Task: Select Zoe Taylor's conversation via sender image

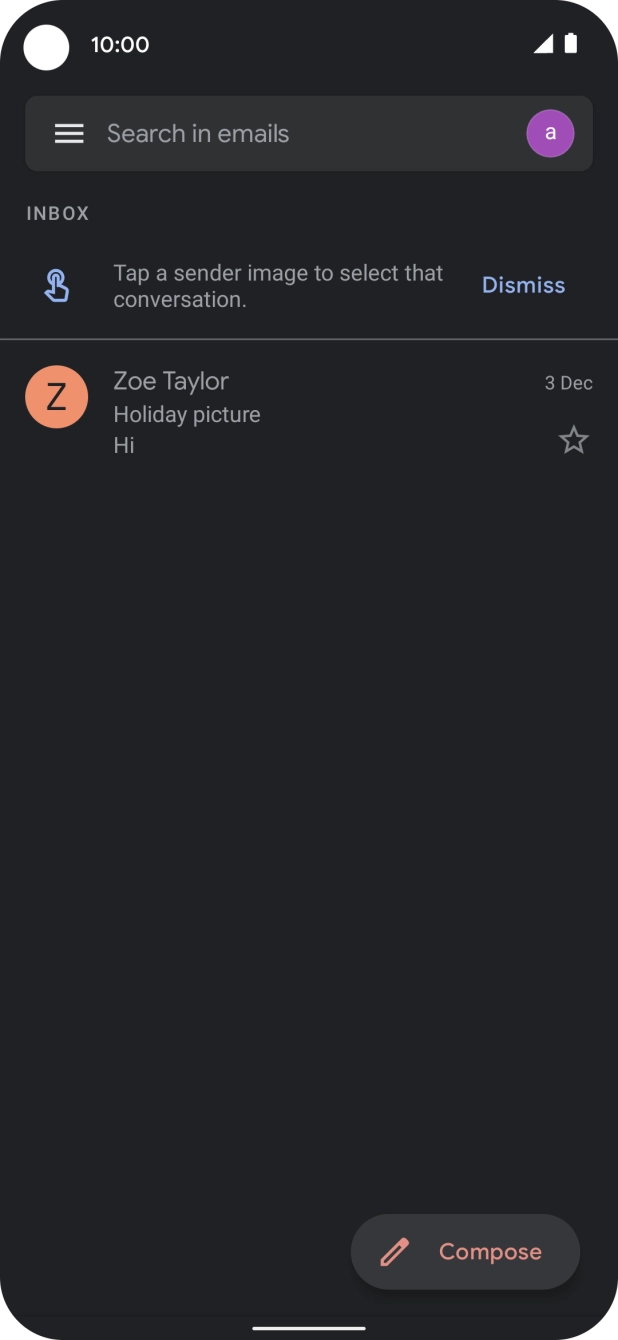Action: (x=56, y=397)
